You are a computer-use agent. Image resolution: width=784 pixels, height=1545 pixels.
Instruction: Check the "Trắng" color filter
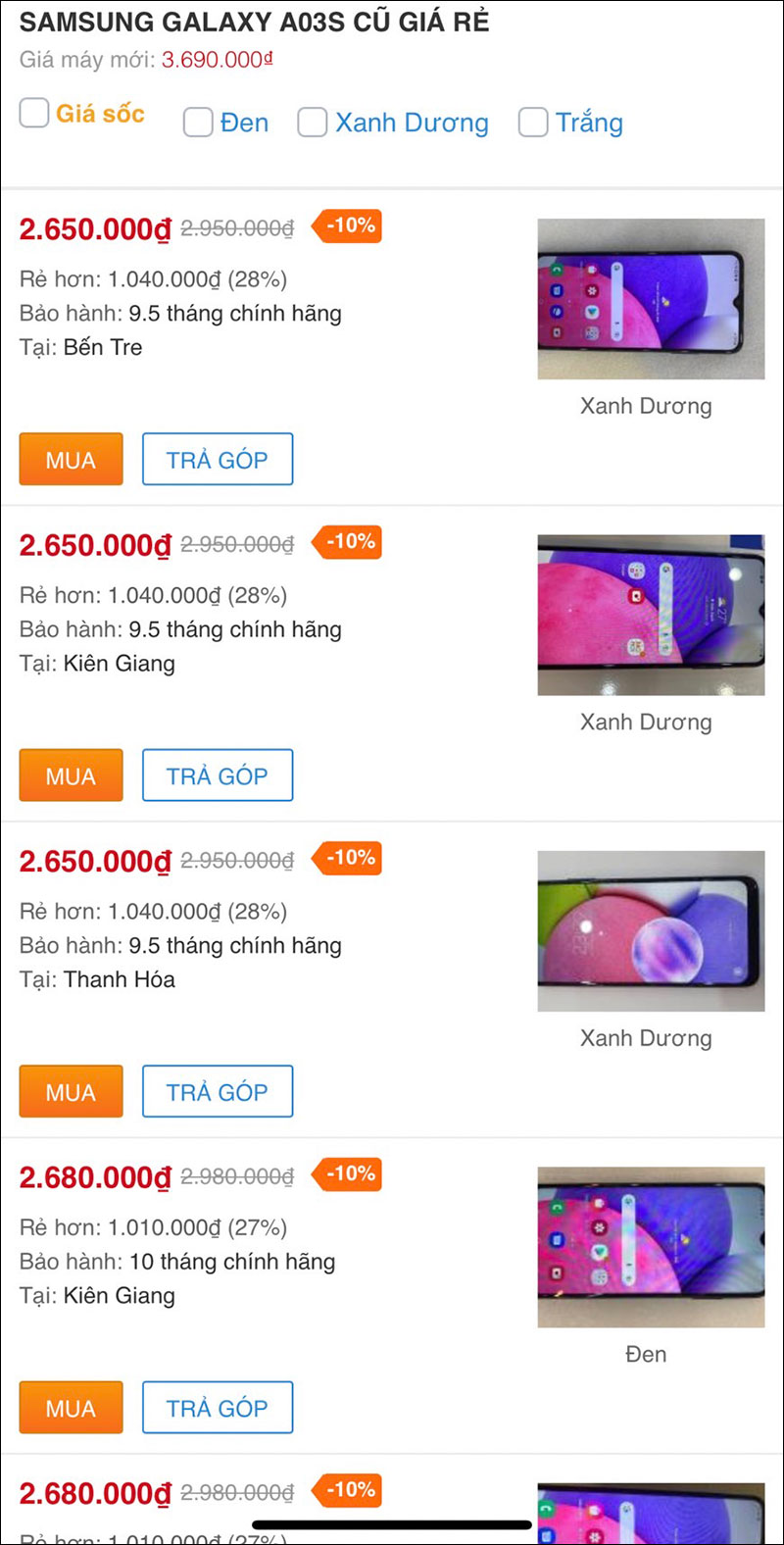(x=533, y=123)
